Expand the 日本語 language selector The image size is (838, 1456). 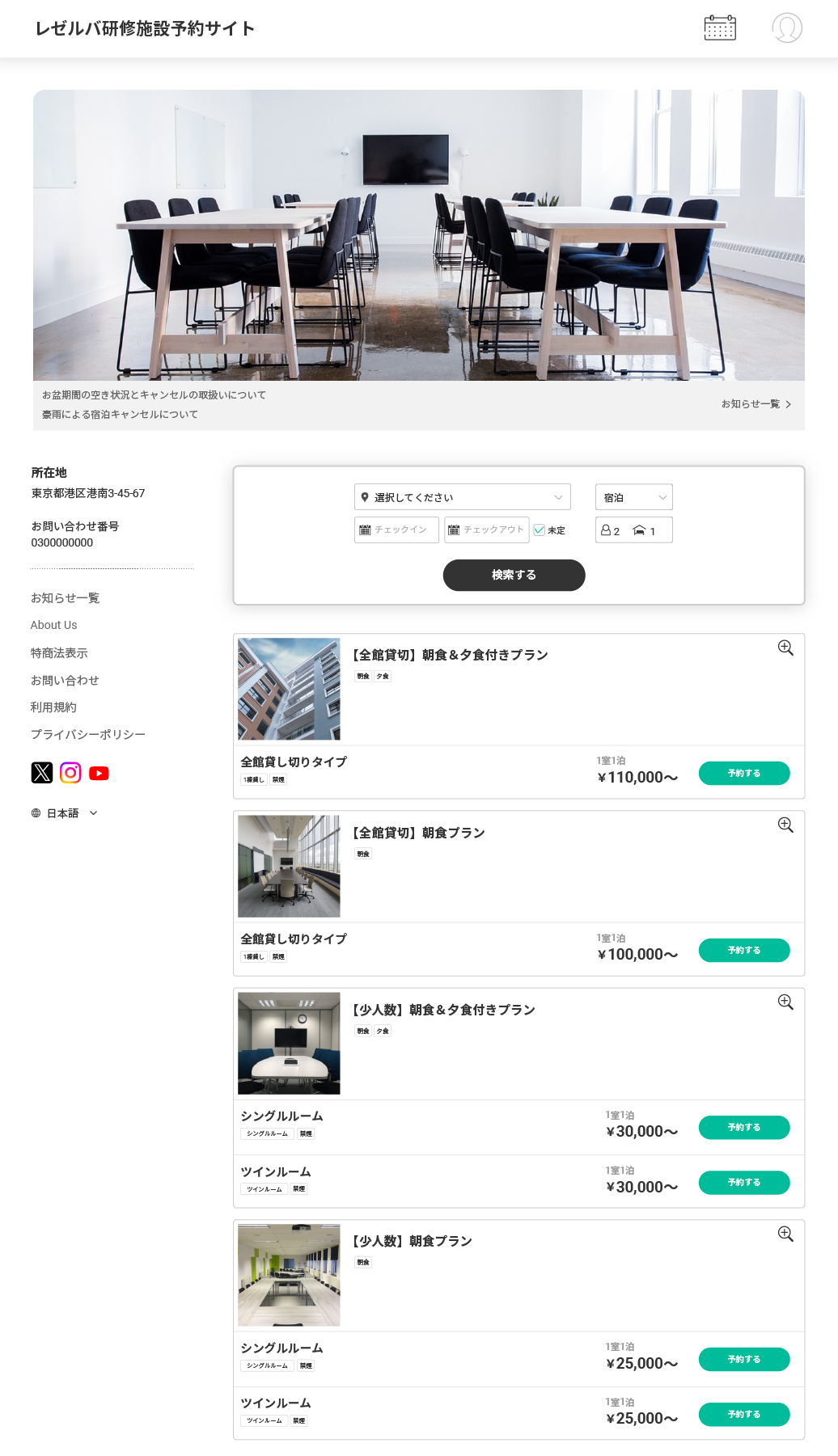click(64, 813)
